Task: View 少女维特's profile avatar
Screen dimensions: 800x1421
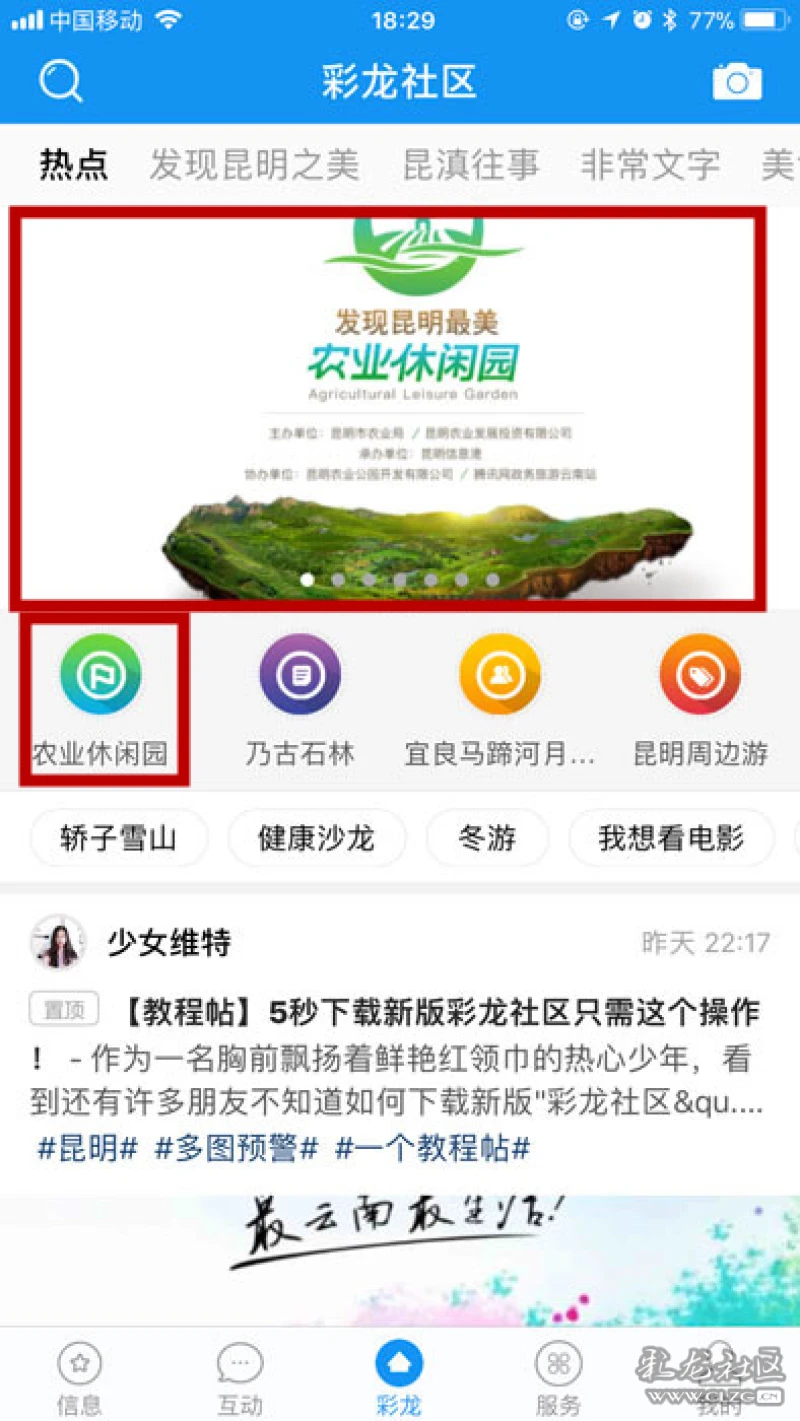Action: coord(59,942)
